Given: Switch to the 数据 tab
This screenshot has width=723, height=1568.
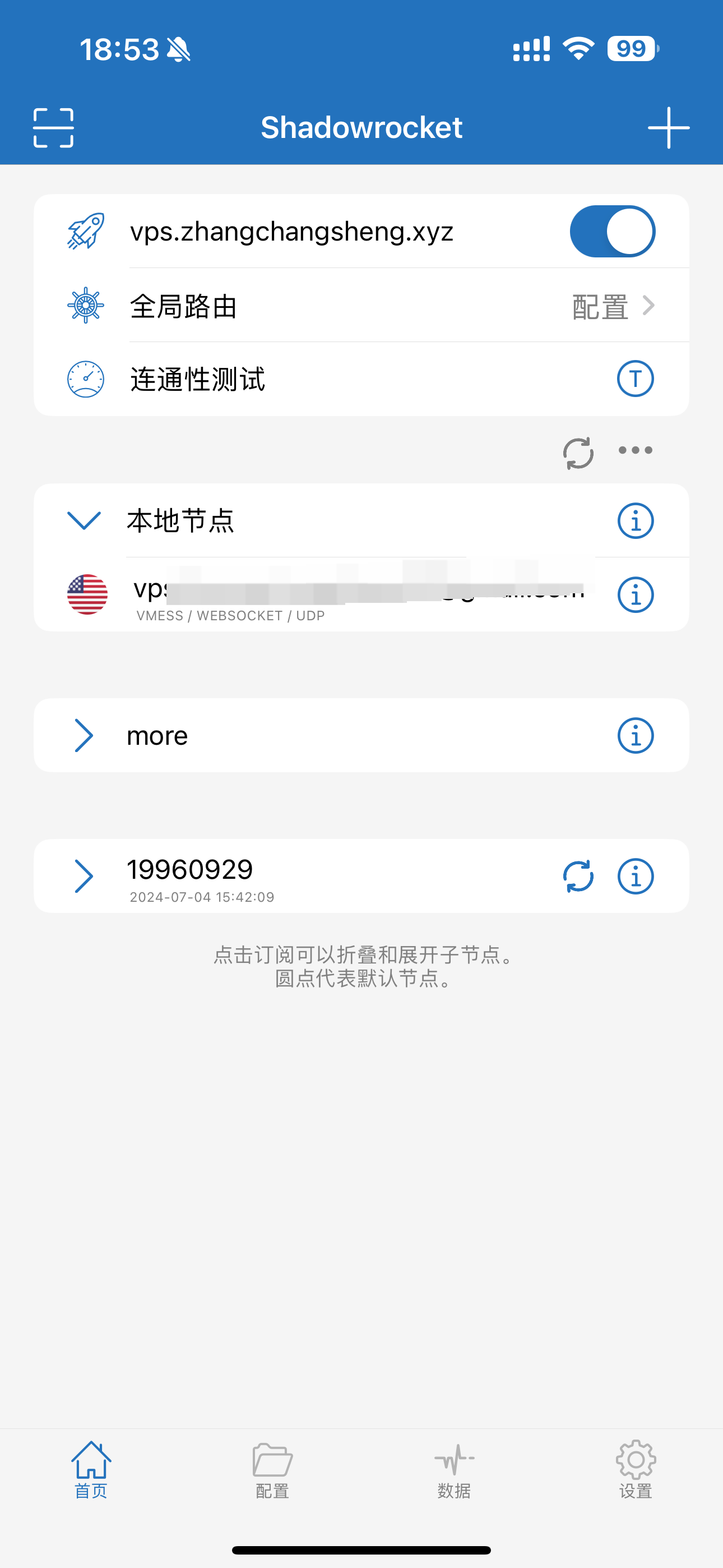Looking at the screenshot, I should [x=454, y=1470].
